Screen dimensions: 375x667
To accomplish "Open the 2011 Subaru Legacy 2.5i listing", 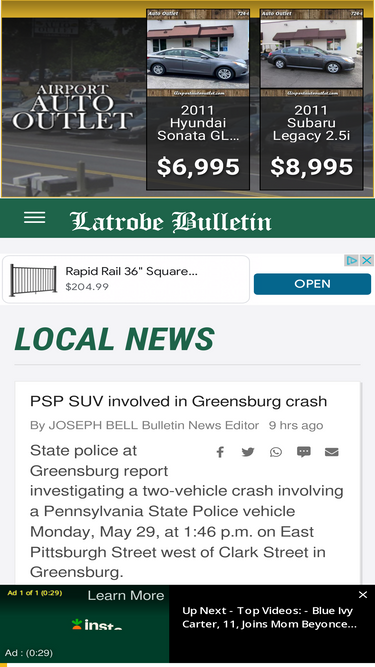I will click(x=311, y=100).
